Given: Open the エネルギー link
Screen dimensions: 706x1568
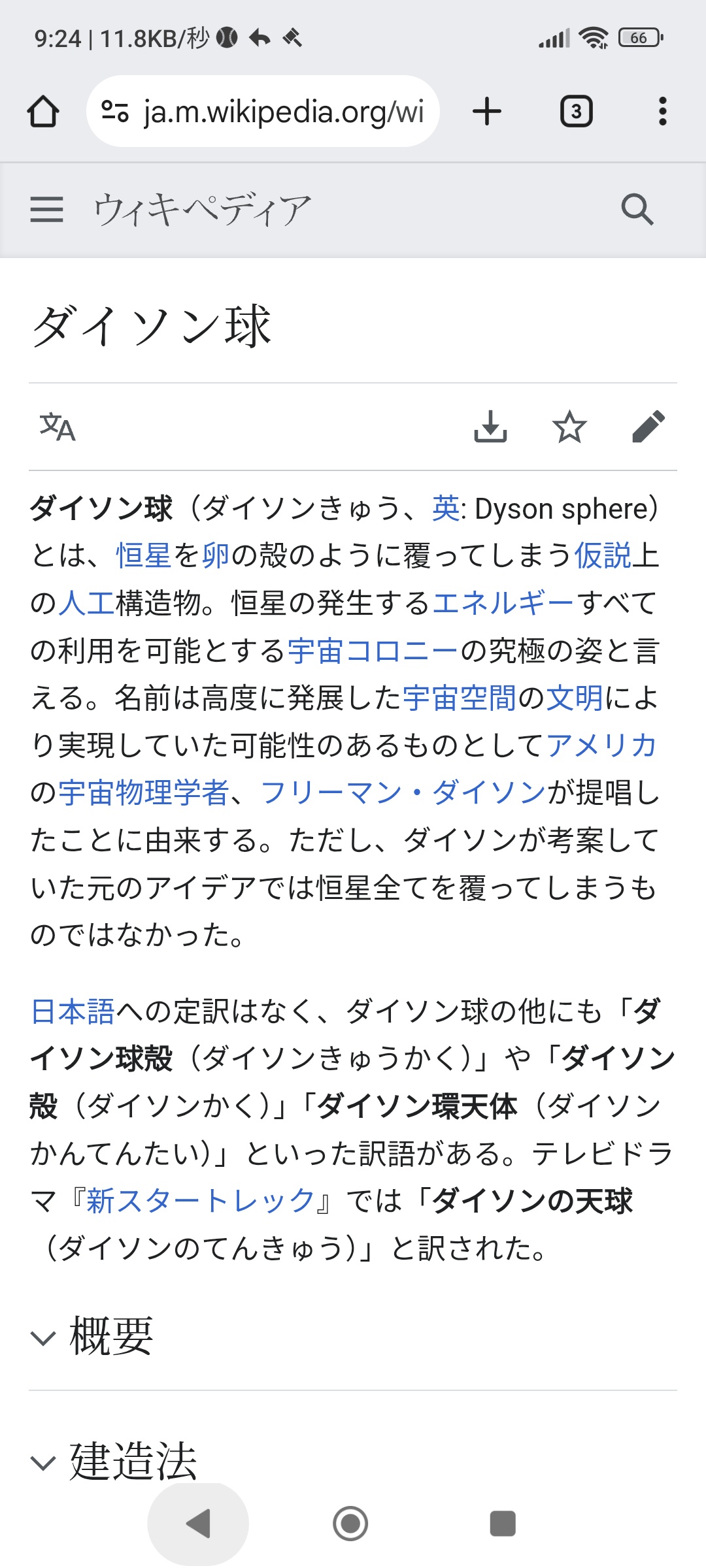Looking at the screenshot, I should 503,603.
